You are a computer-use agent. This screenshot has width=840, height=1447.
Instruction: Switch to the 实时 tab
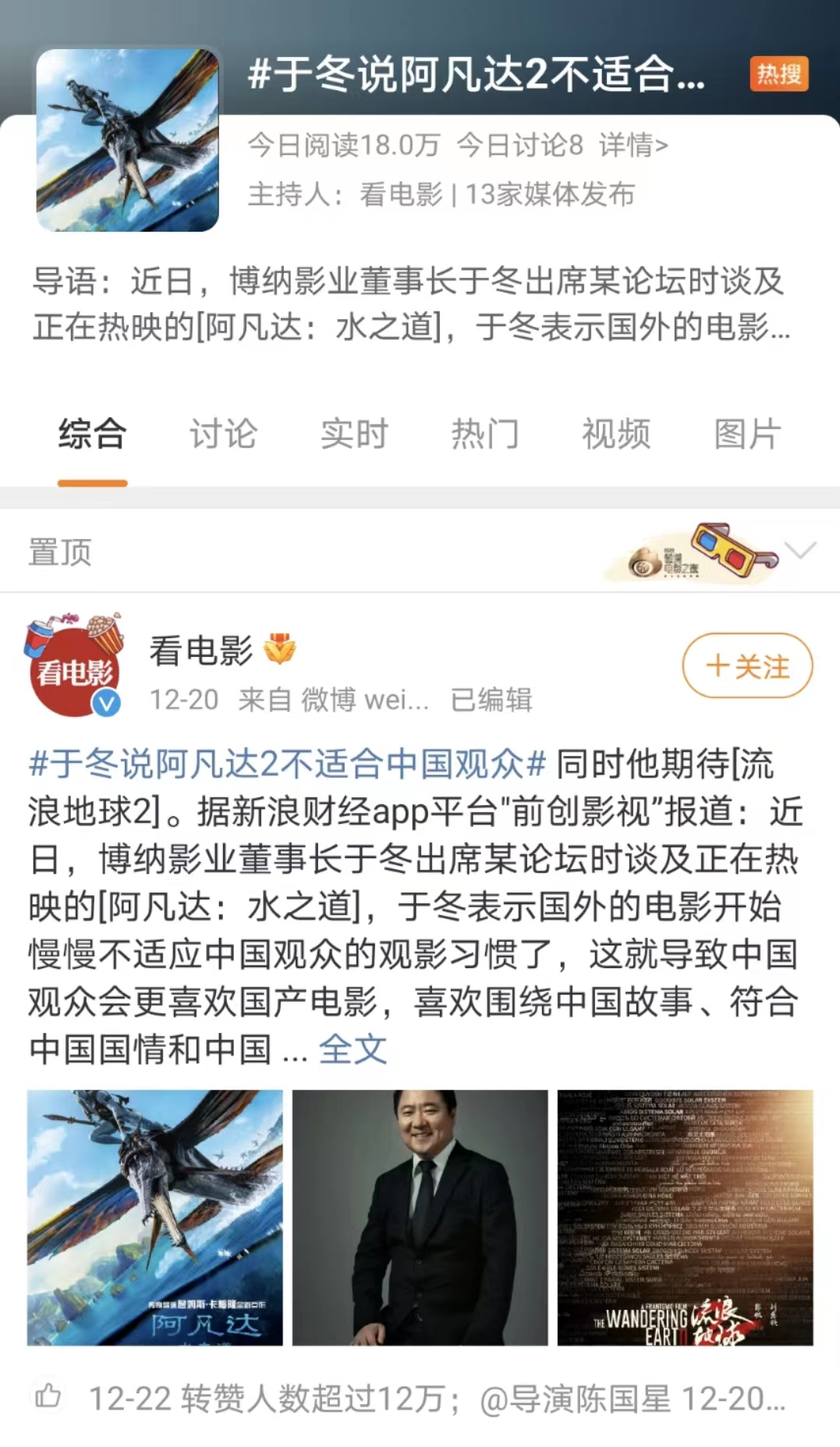(x=354, y=434)
